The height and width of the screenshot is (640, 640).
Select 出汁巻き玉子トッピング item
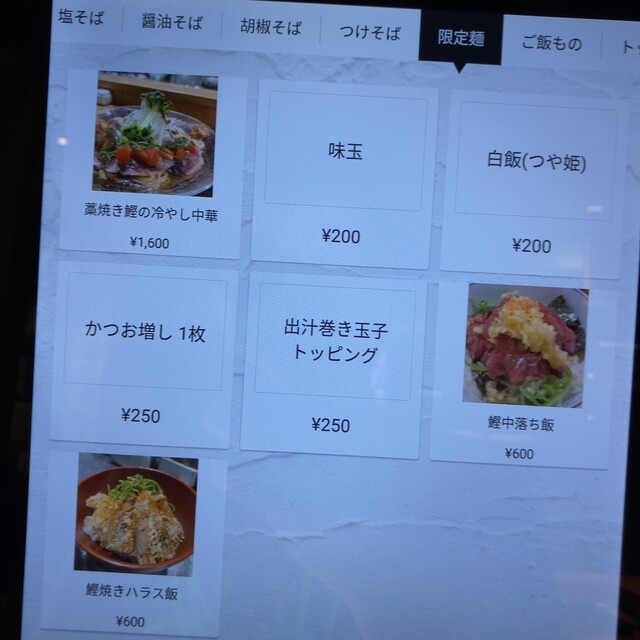pyautogui.click(x=335, y=365)
